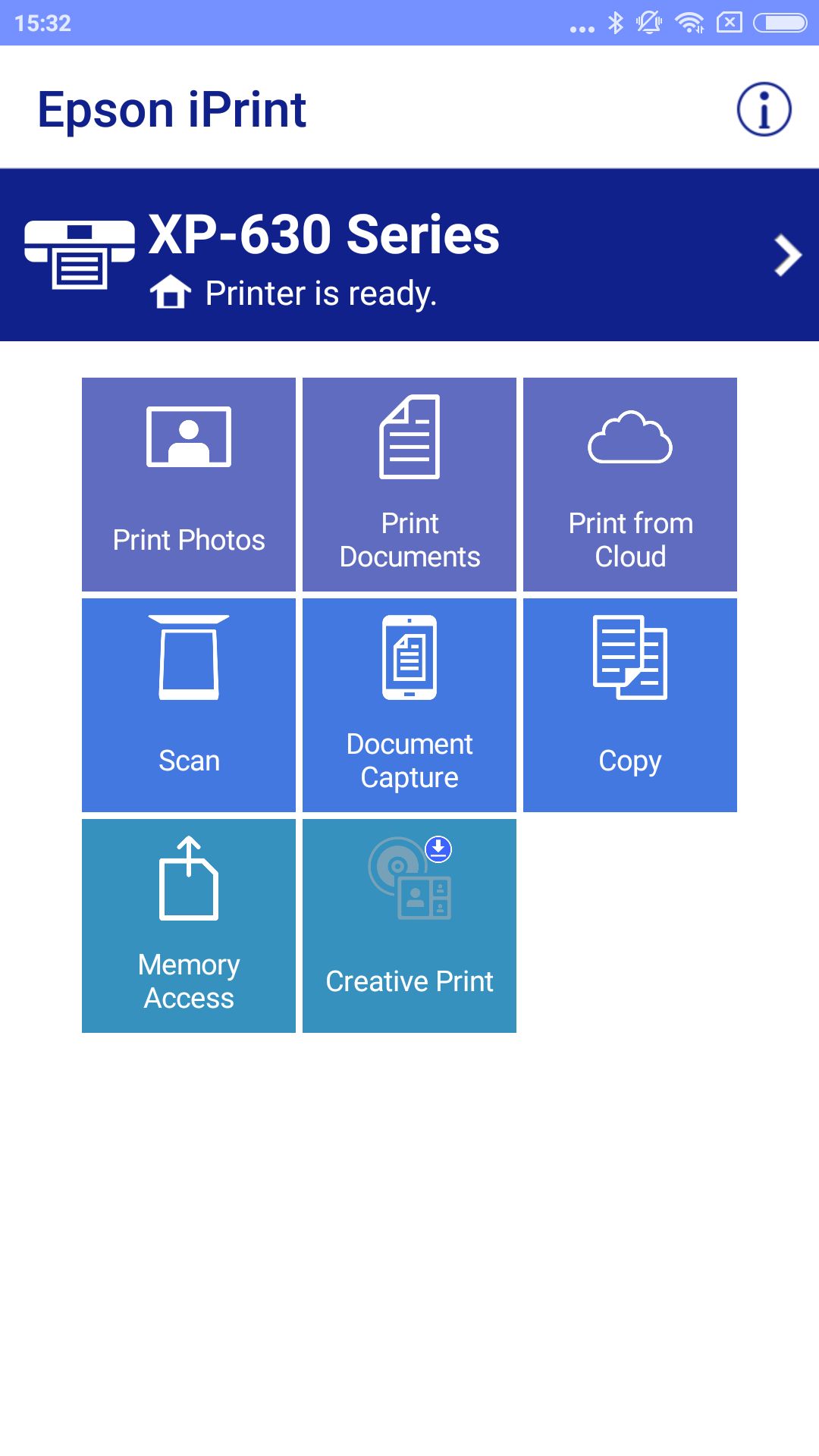Open Print Documents
Image resolution: width=819 pixels, height=1456 pixels.
click(409, 485)
